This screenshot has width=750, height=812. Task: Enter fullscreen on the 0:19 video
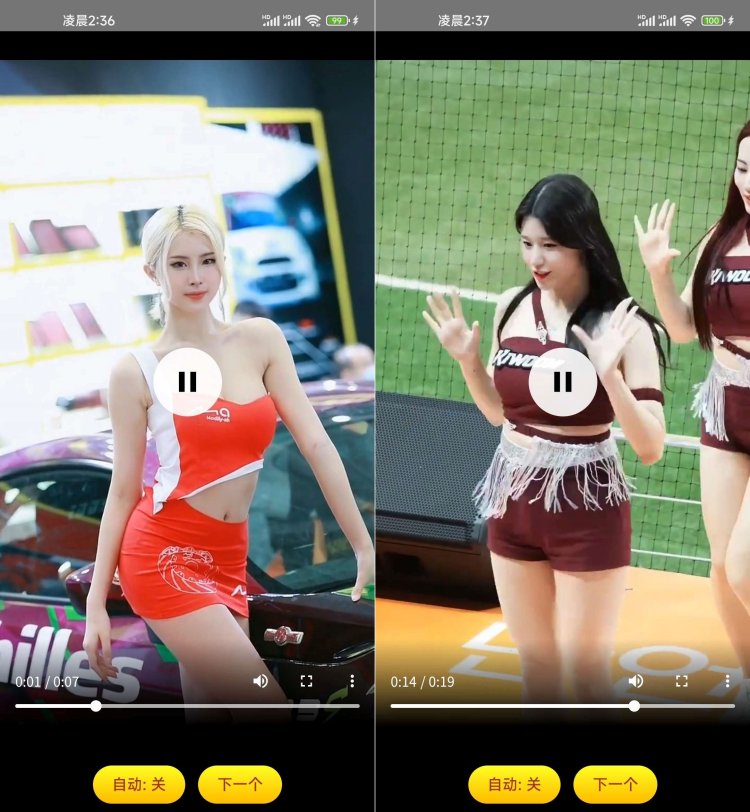tap(682, 681)
